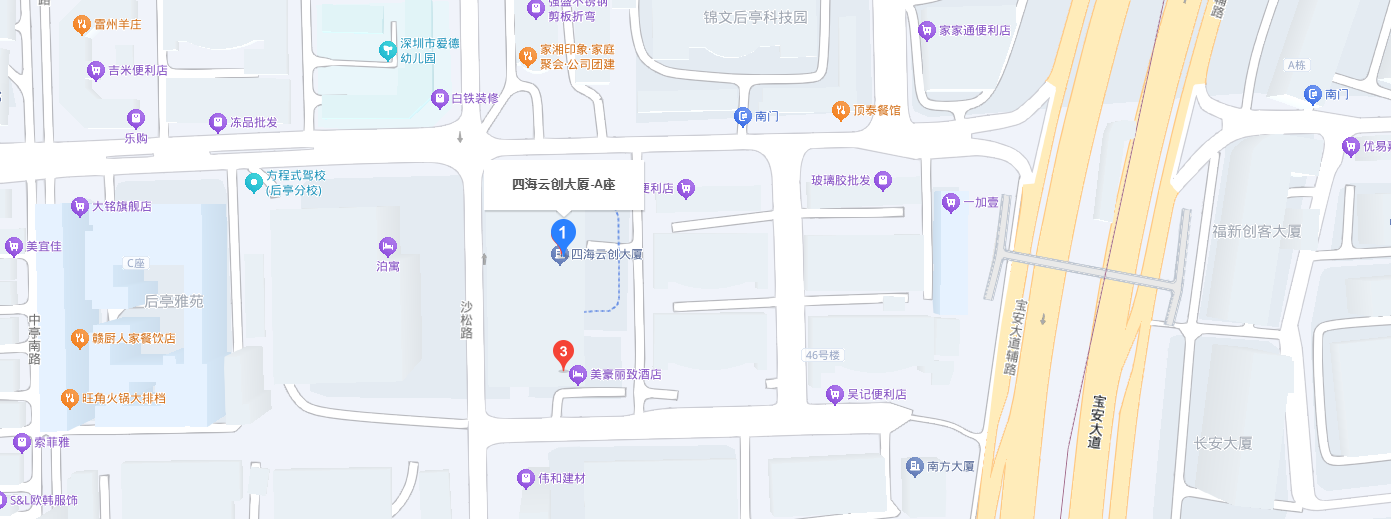Viewport: 1391px width, 519px height.
Task: Tap the red marker numbered 3
Action: [564, 352]
